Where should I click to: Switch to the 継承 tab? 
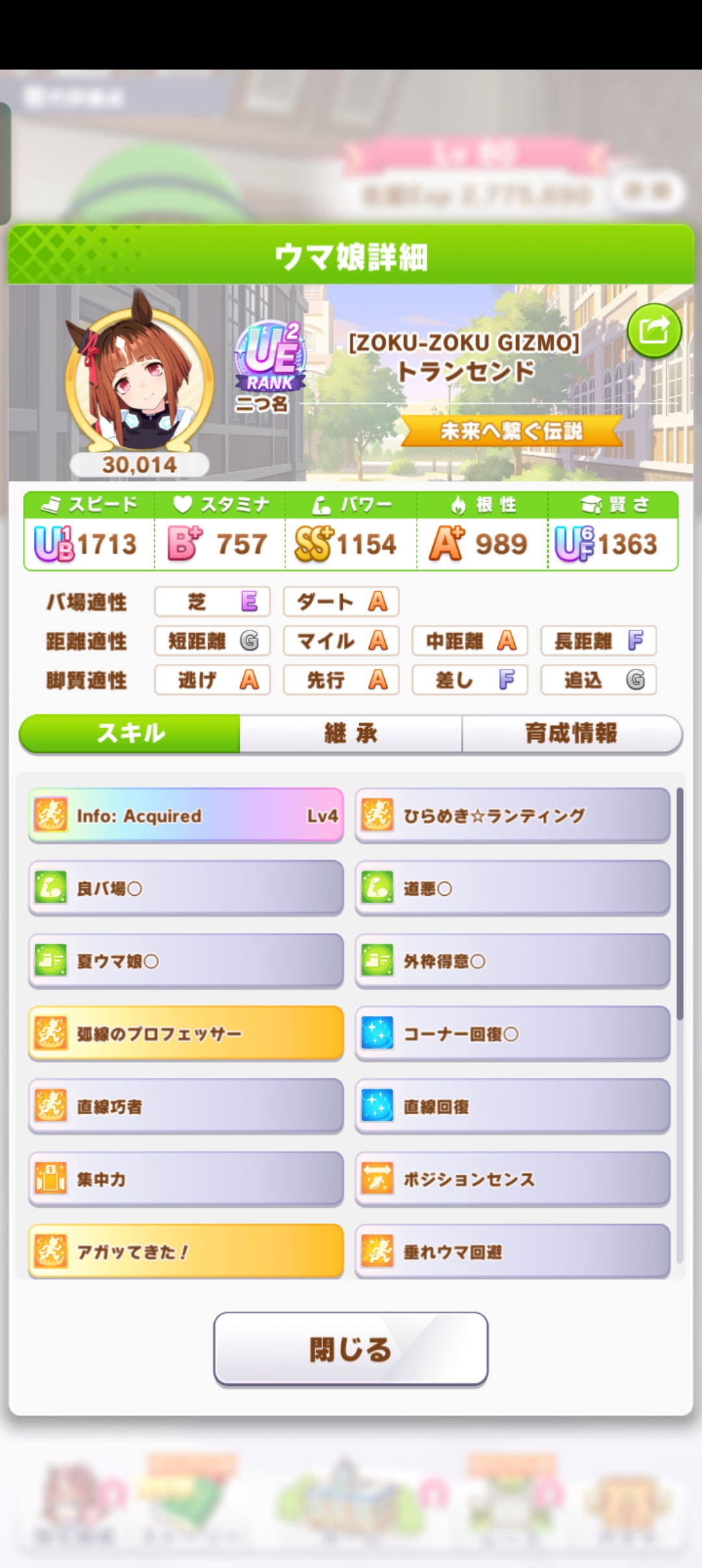click(x=351, y=734)
